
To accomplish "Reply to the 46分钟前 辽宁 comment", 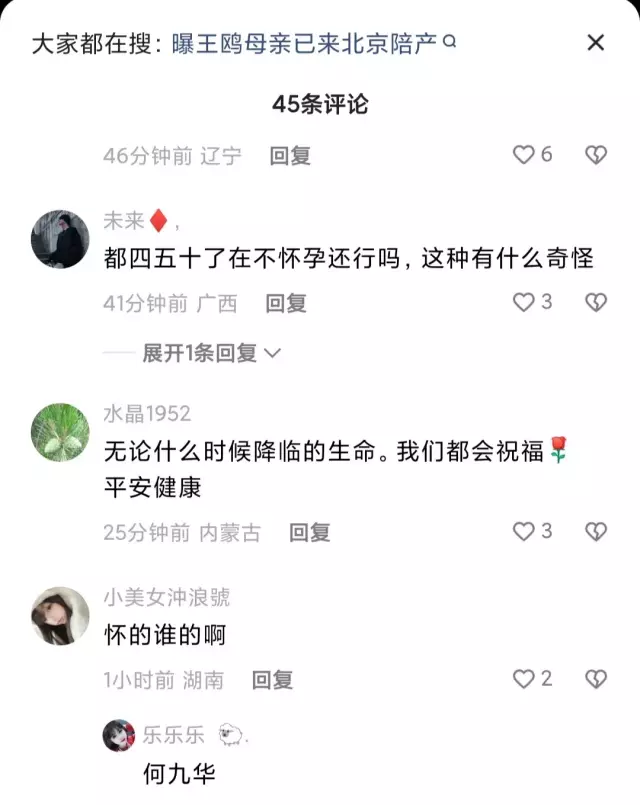I will (290, 155).
